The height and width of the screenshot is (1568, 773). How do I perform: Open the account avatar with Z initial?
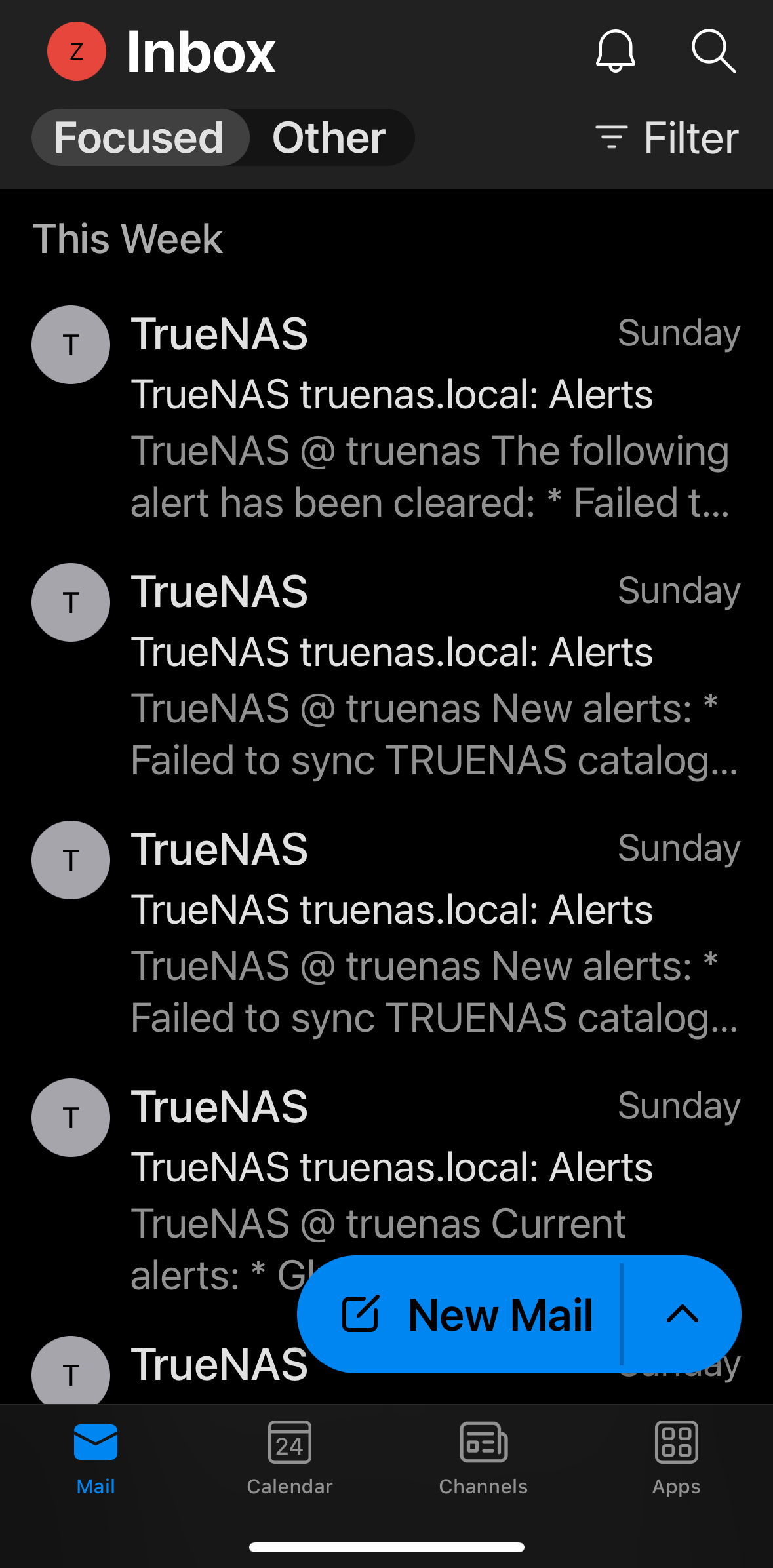pos(76,52)
